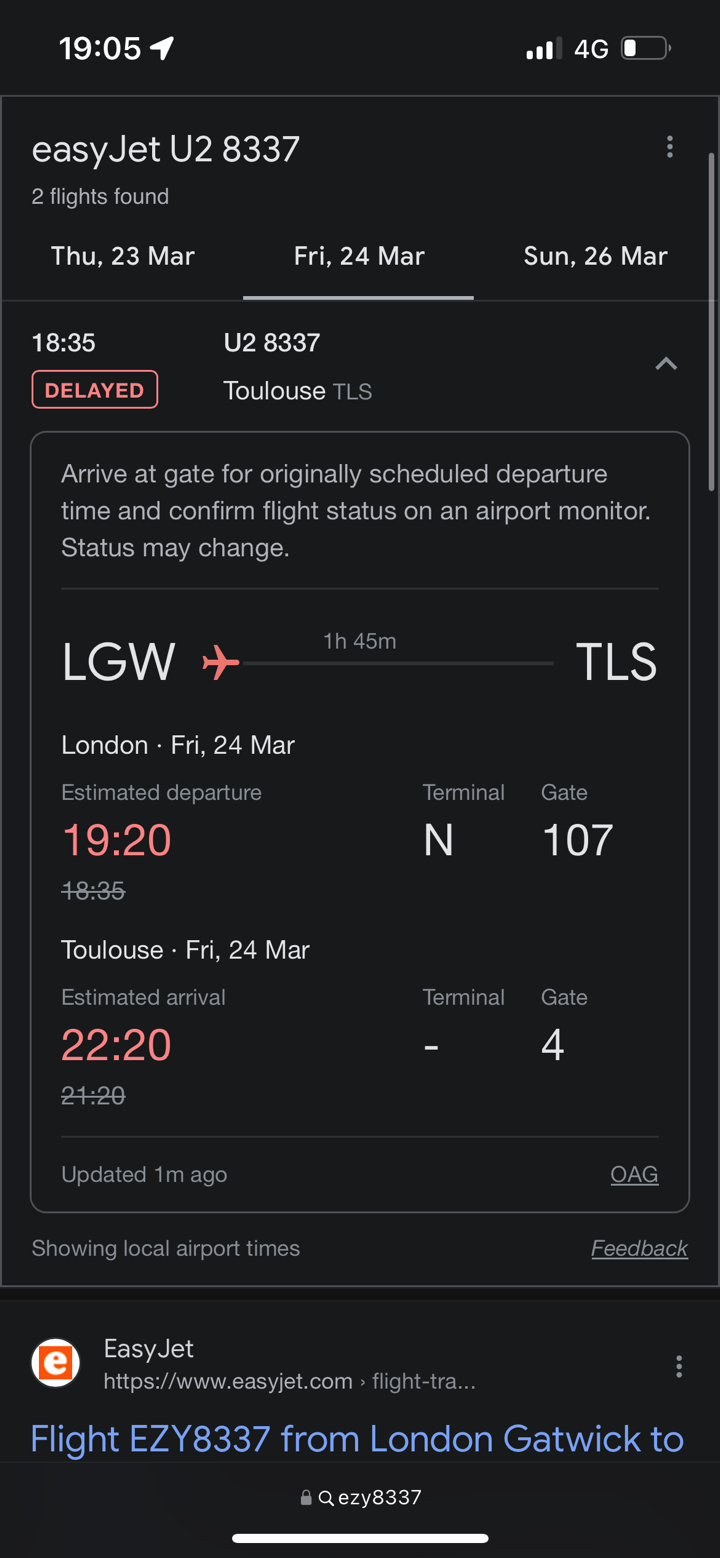
Task: Open the Flight EZY8337 EasyJet search result
Action: 357,1438
